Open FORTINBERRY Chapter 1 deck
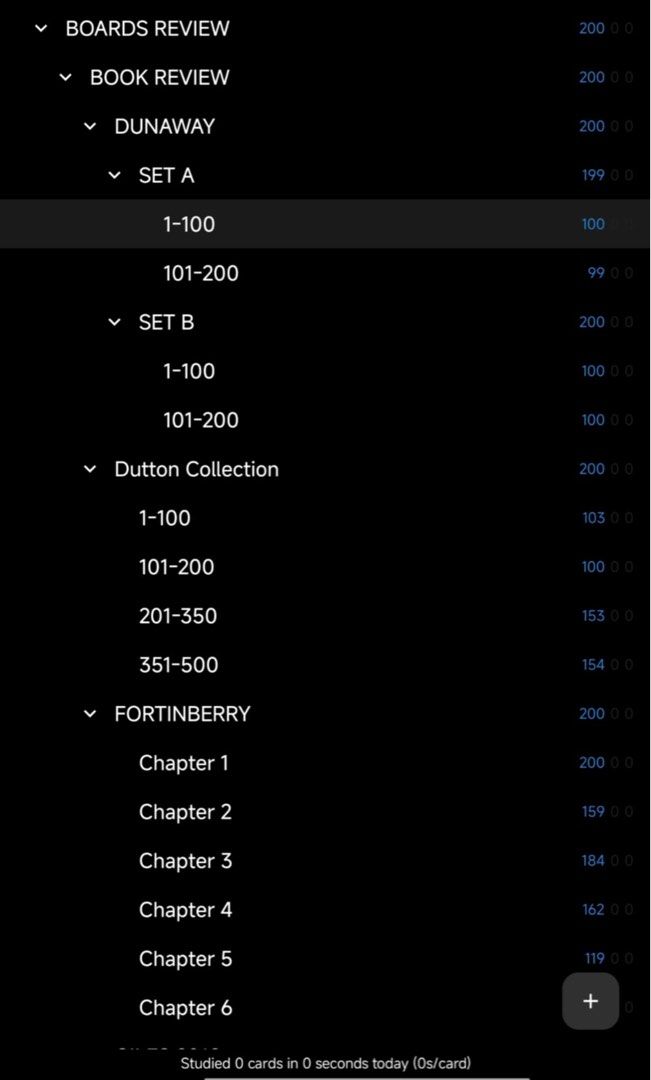The image size is (651, 1080). coord(184,763)
